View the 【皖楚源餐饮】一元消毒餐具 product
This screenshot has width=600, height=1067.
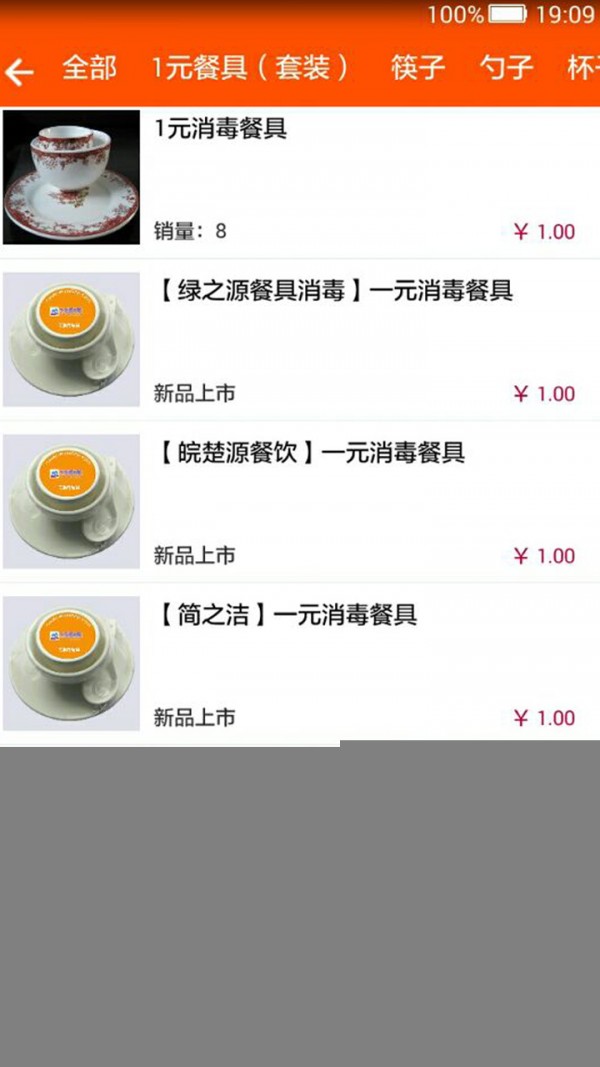[x=300, y=502]
